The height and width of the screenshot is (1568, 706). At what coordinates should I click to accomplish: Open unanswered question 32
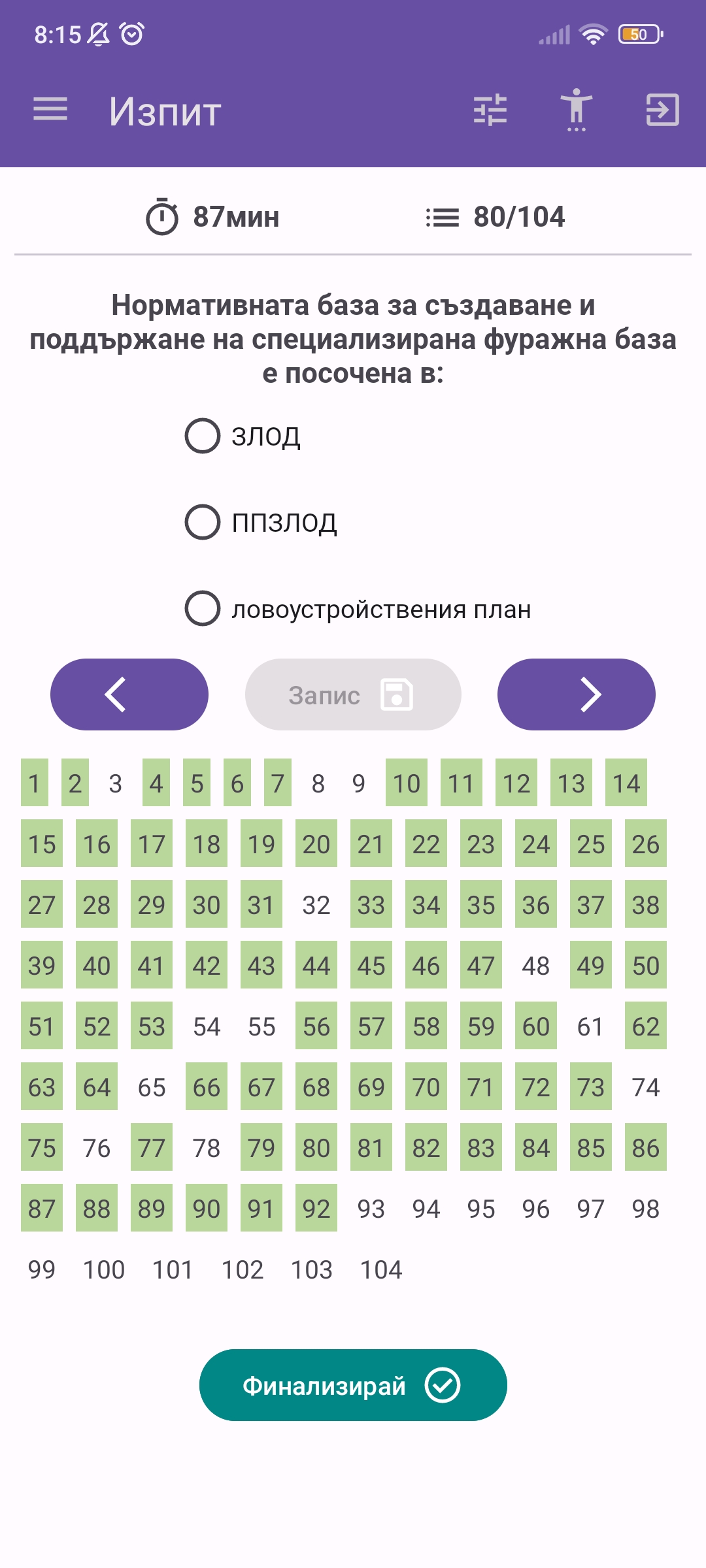tap(316, 905)
